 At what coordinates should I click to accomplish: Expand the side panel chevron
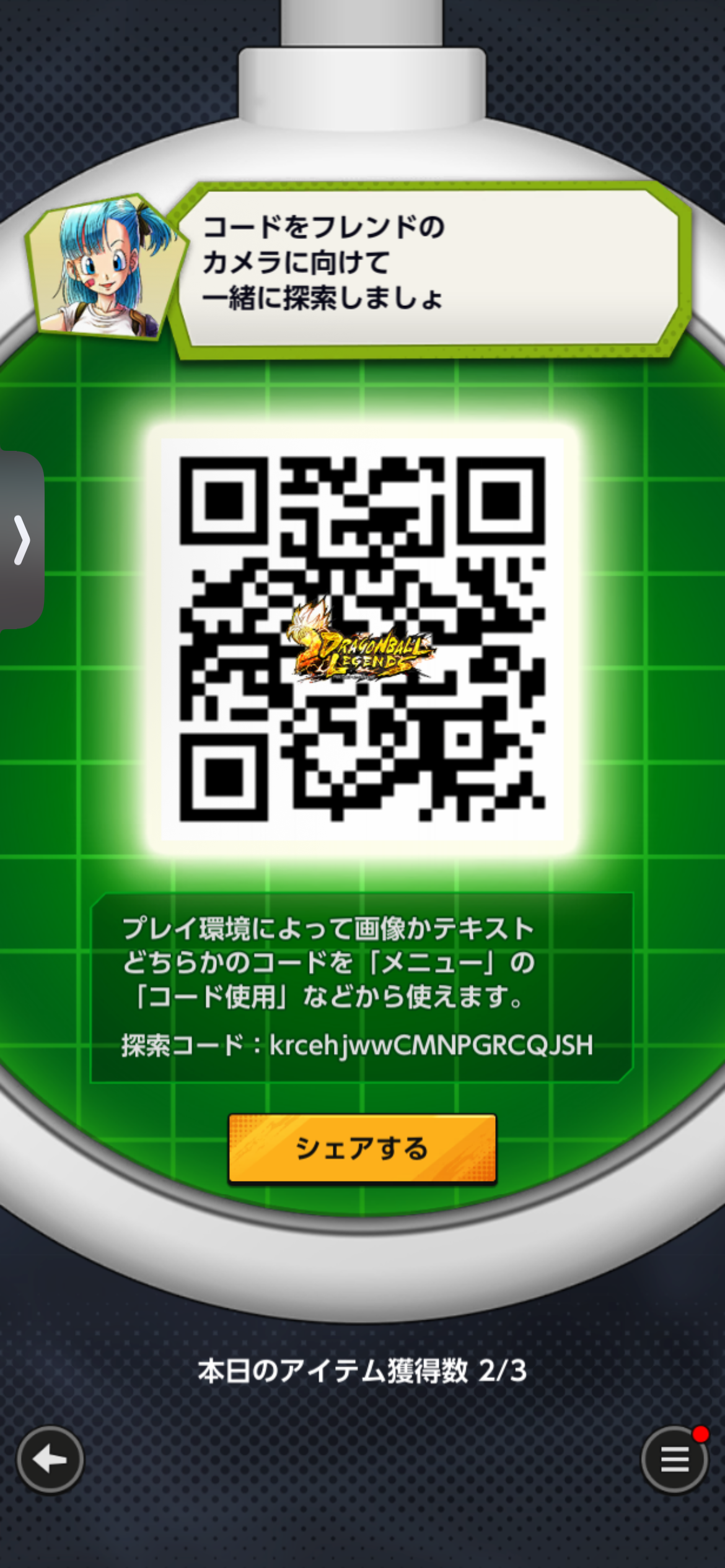tap(22, 539)
